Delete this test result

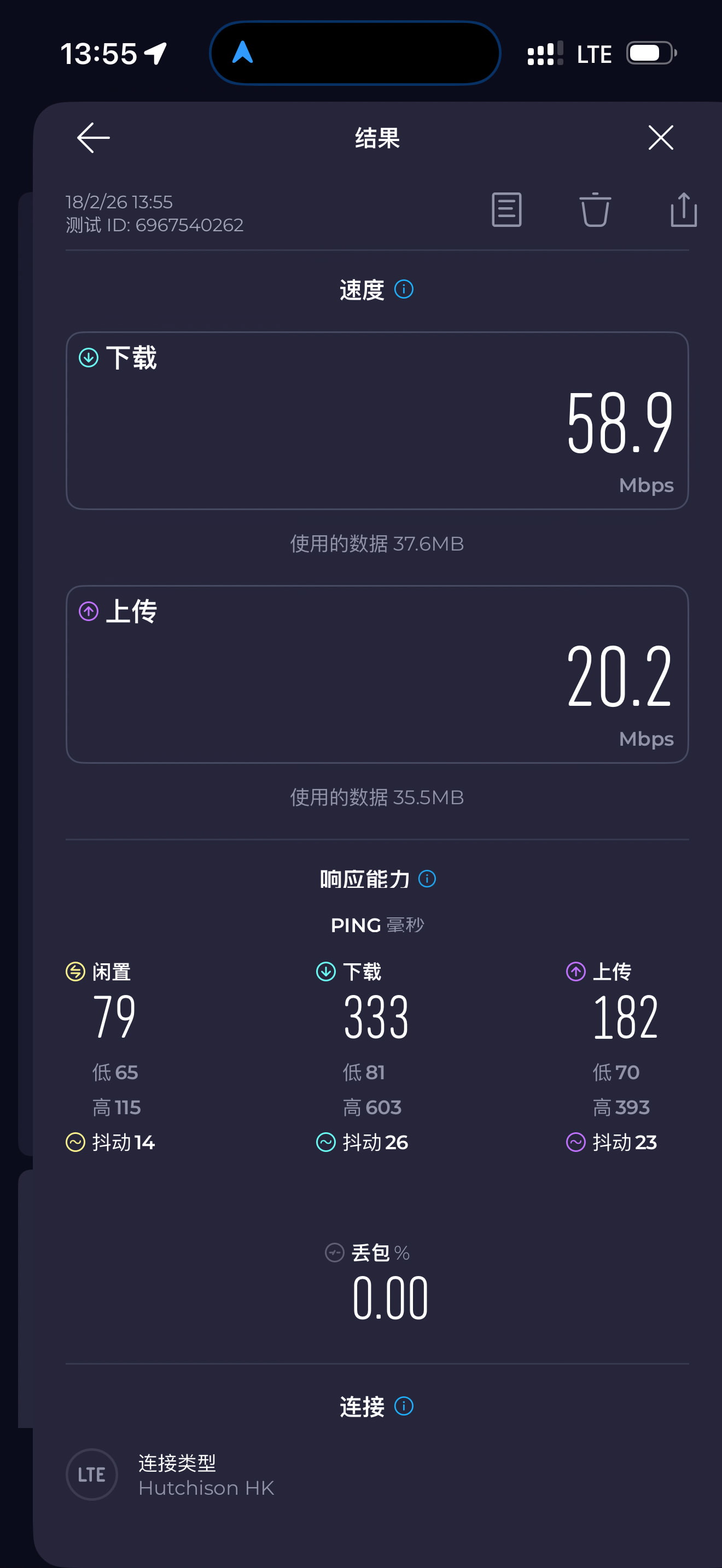pos(595,210)
